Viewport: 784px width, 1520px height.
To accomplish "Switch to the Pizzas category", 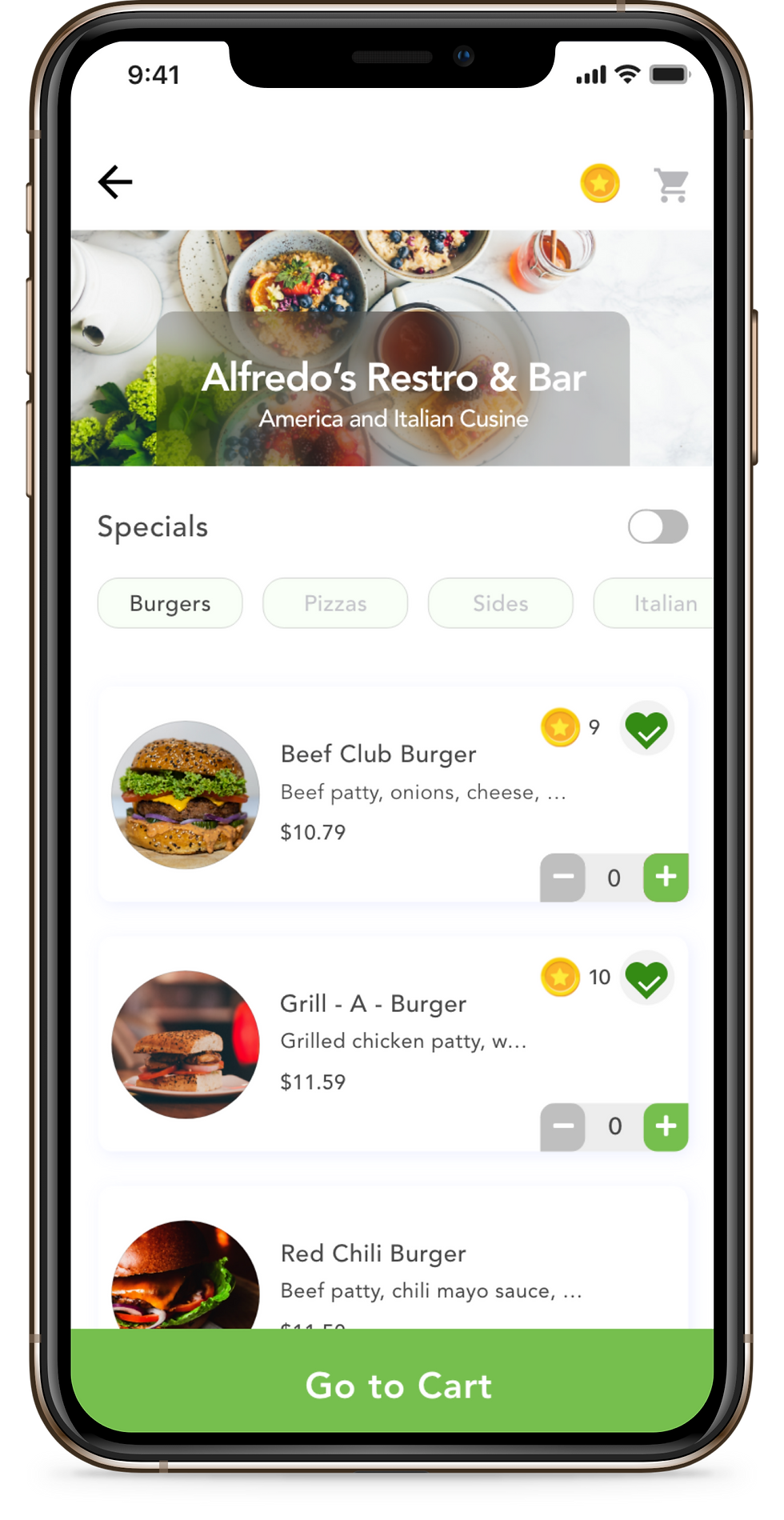I will [x=335, y=603].
